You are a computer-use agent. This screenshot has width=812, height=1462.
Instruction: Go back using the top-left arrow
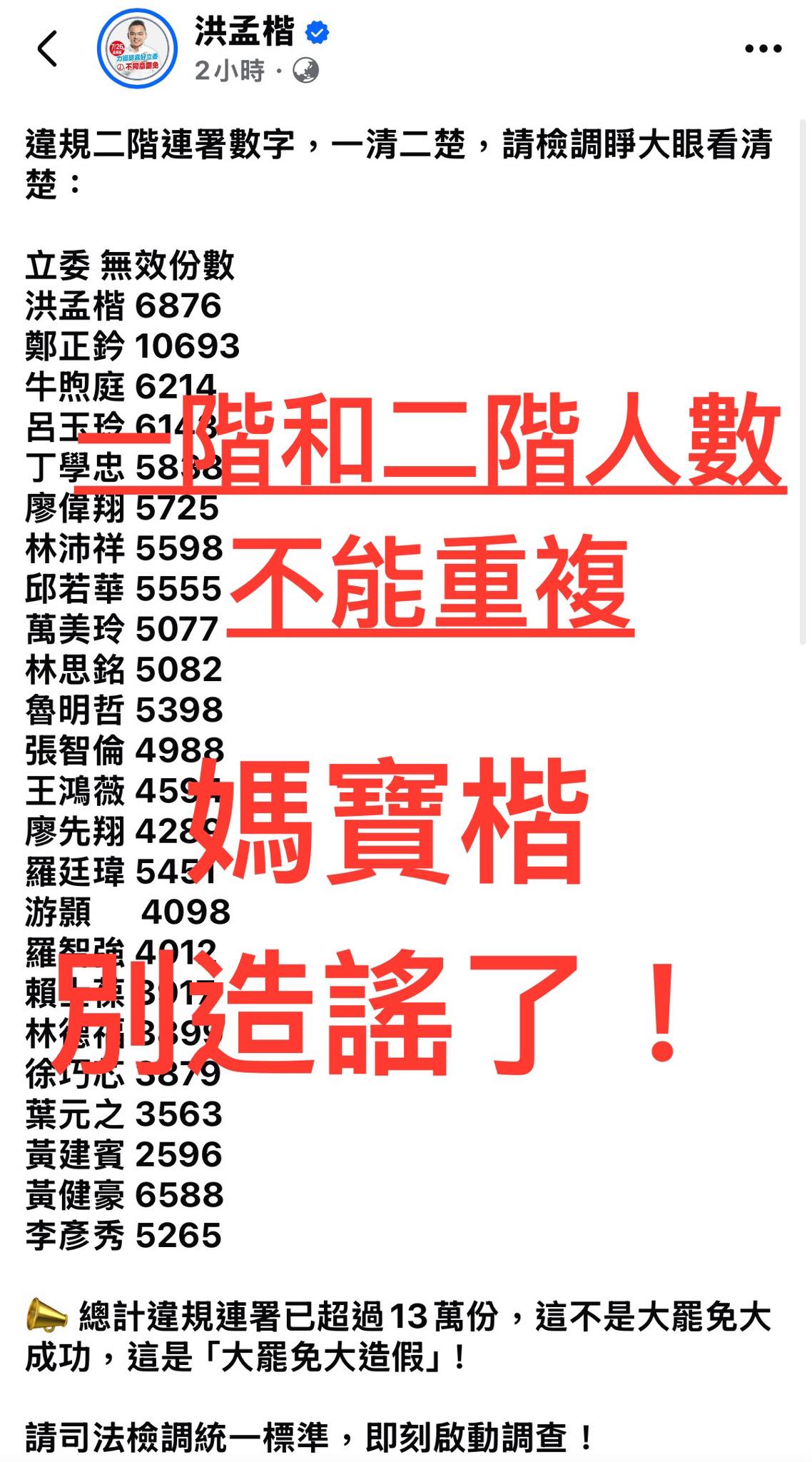tap(47, 49)
